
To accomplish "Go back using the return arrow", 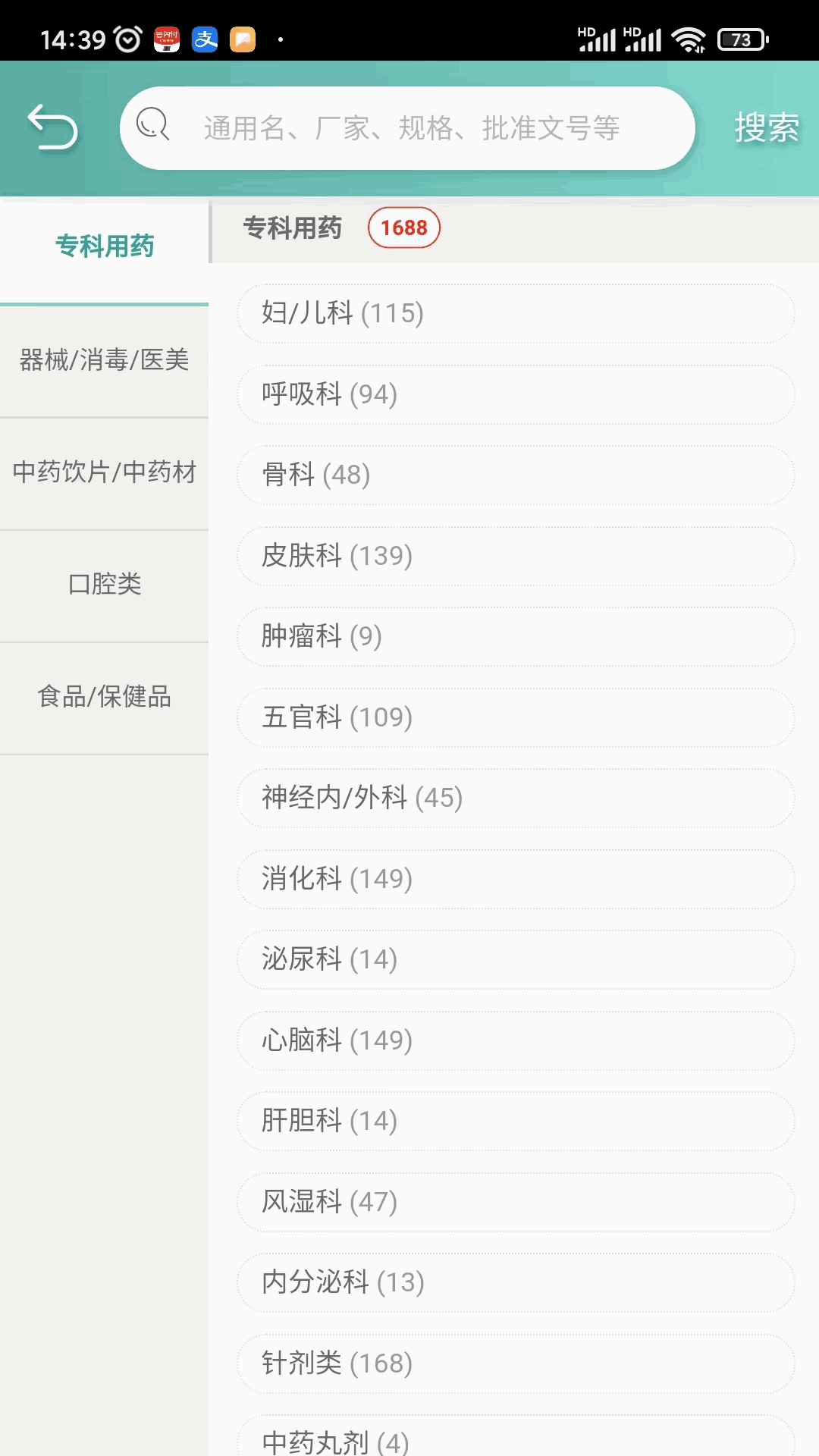I will [52, 127].
